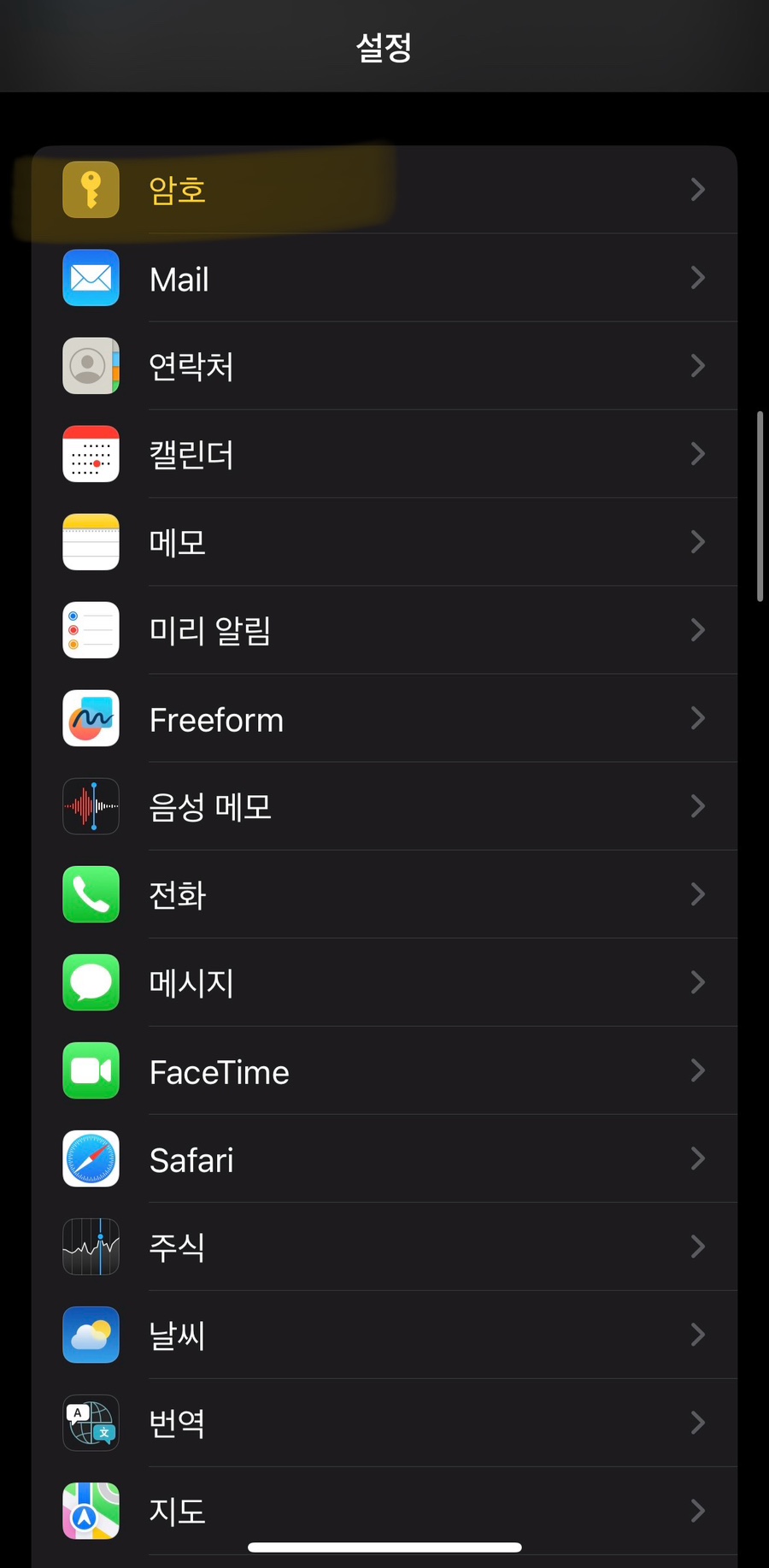Select the 날씨 (Weather) row

(x=384, y=1335)
